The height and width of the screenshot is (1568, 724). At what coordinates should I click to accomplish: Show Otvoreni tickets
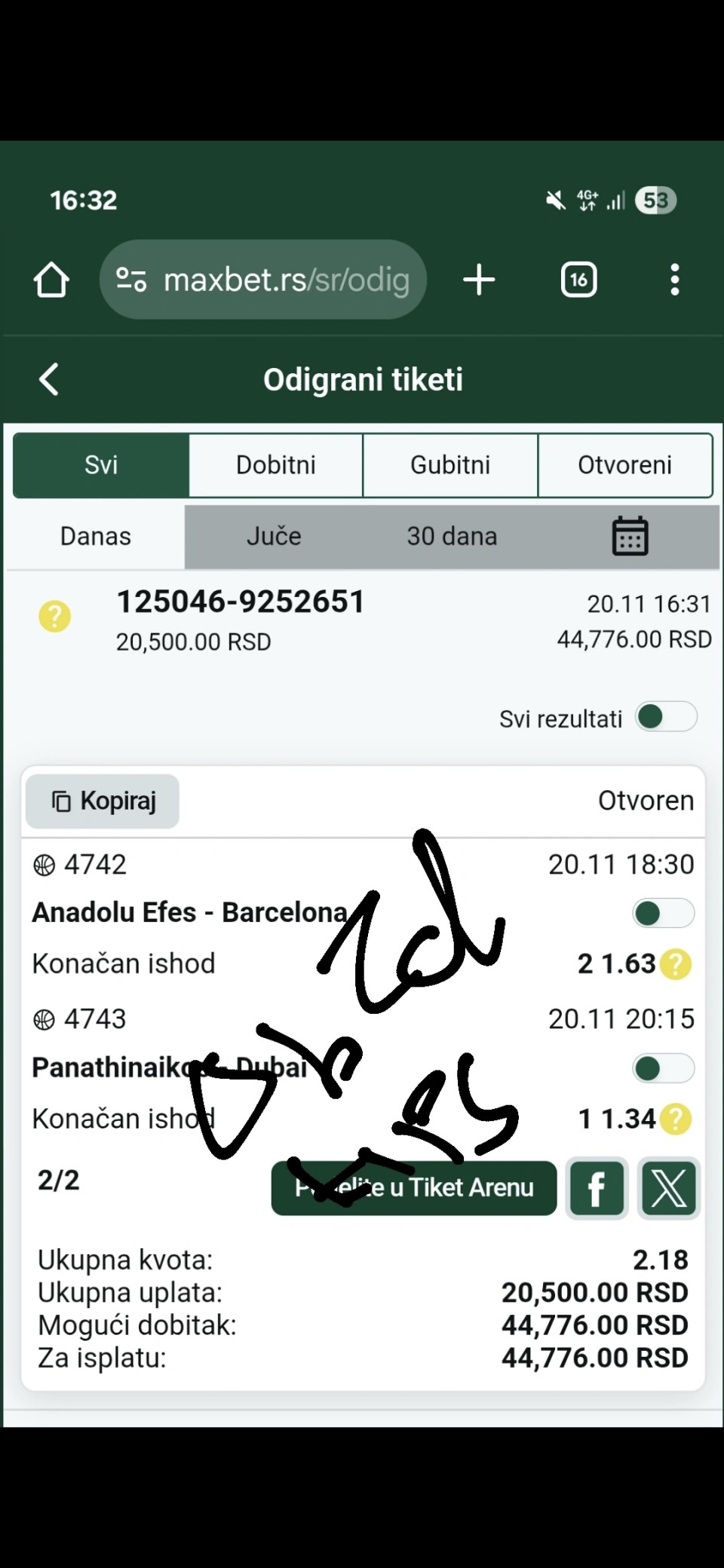(x=624, y=465)
